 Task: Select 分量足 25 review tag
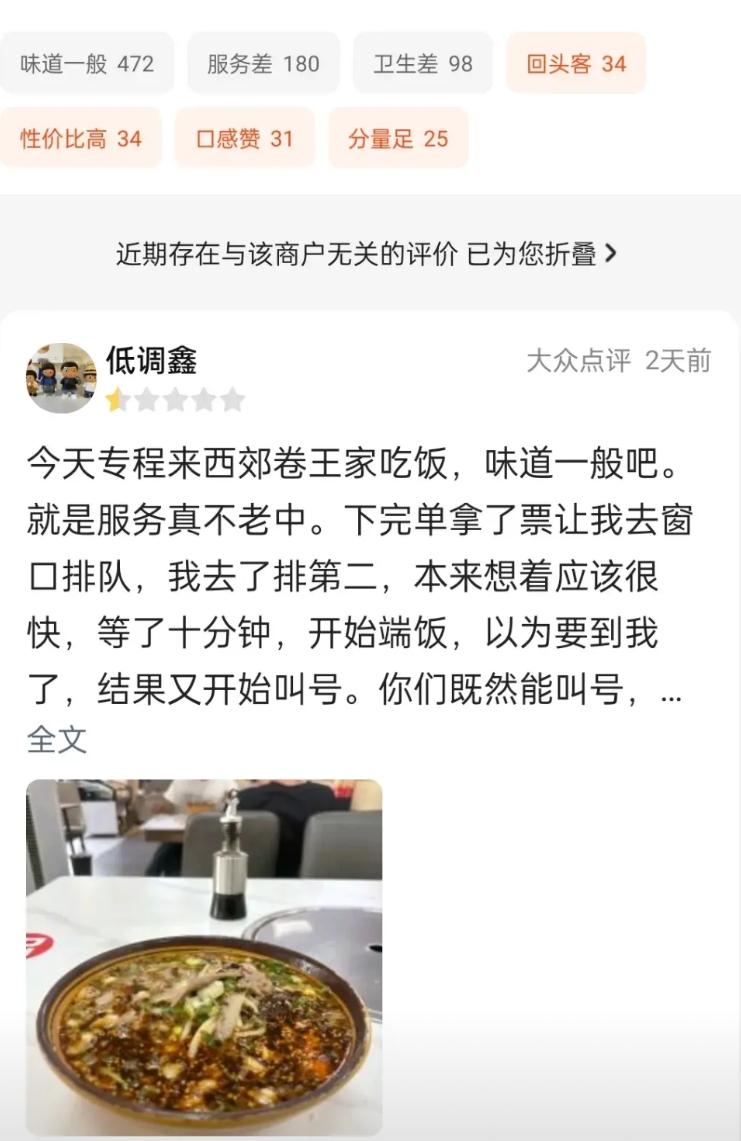(398, 138)
